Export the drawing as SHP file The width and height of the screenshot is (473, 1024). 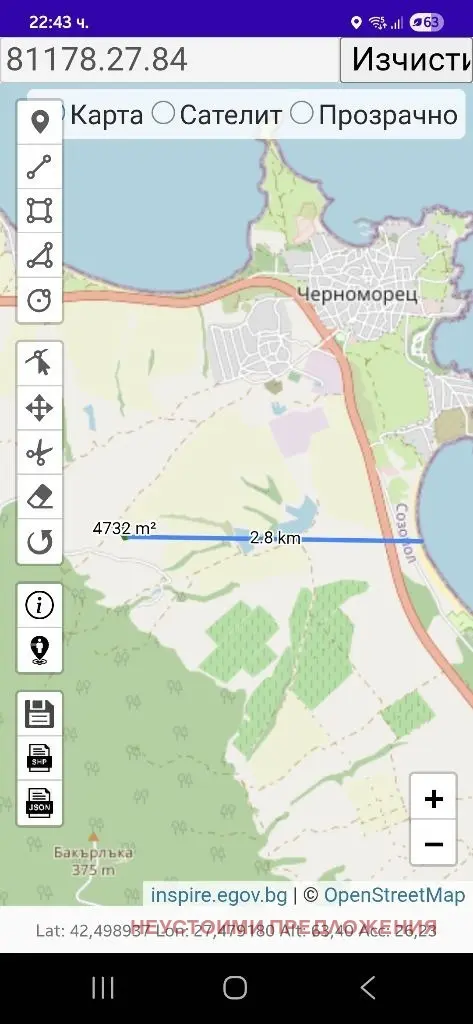coord(40,758)
